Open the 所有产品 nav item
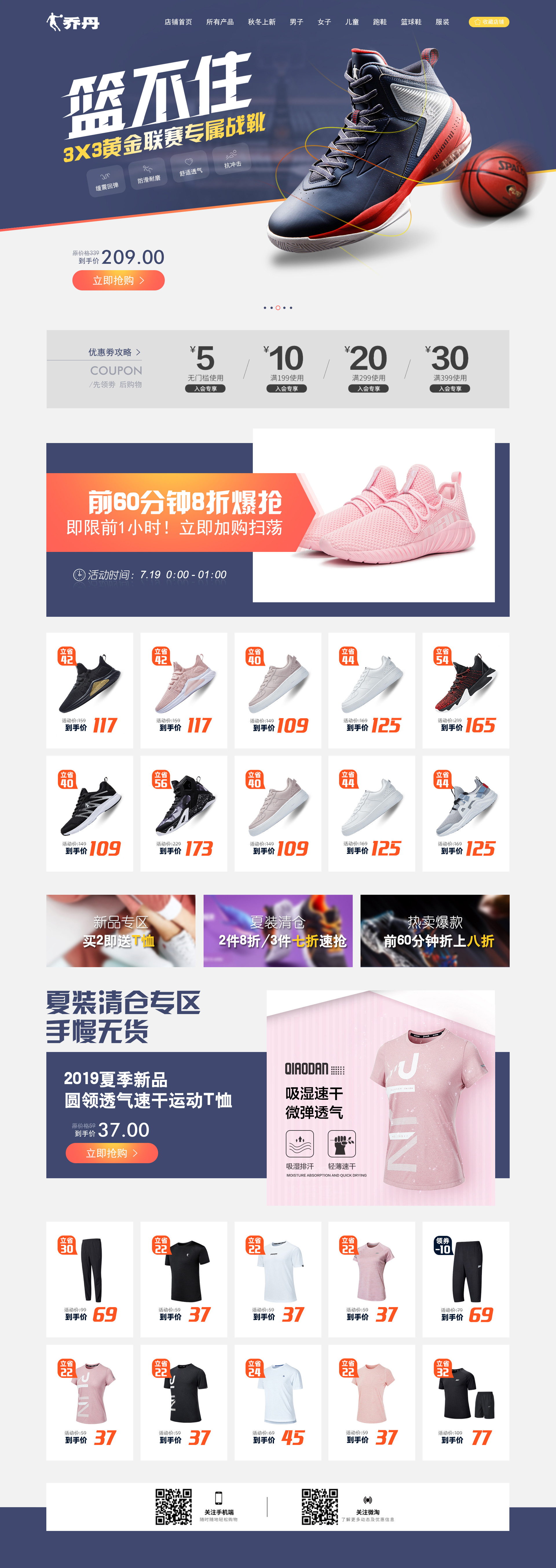 (x=220, y=22)
